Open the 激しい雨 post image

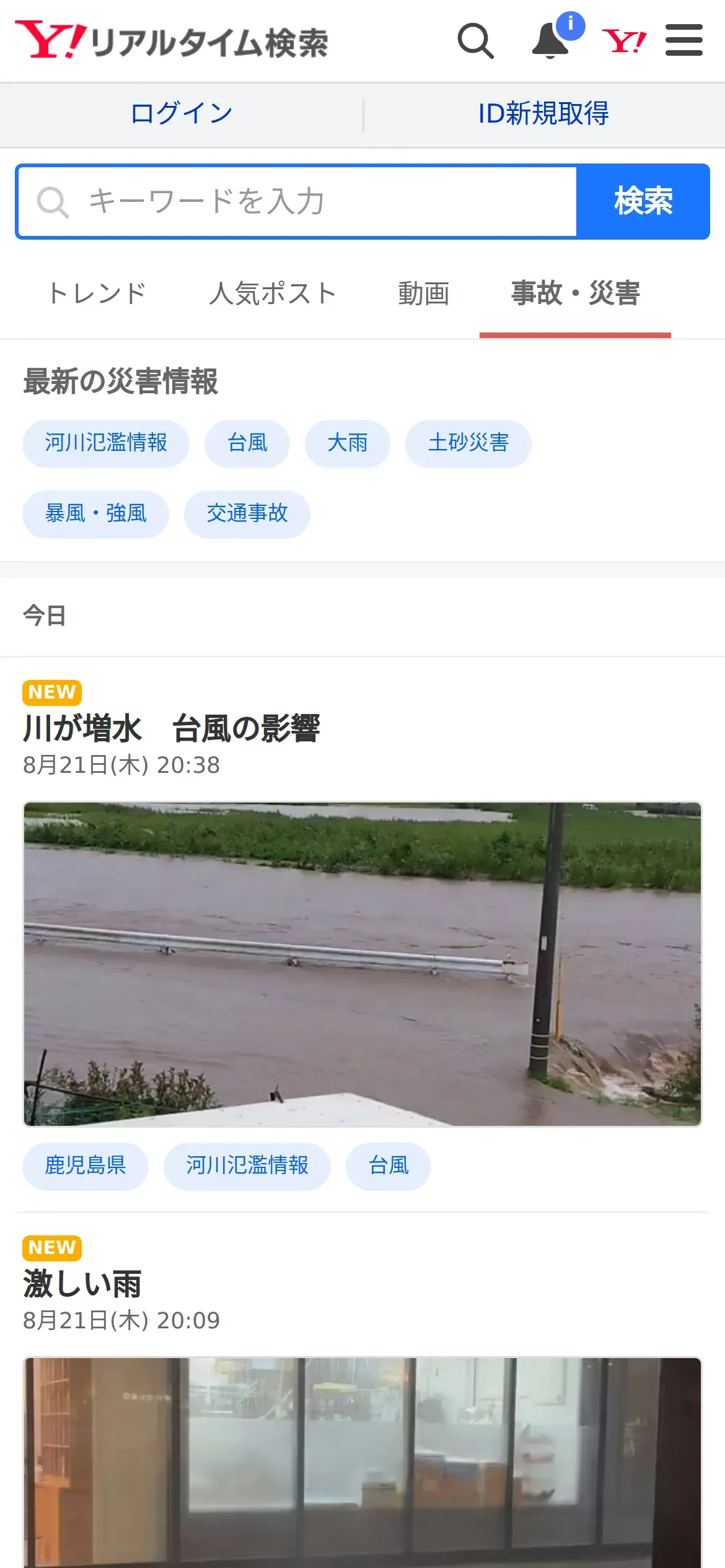[x=362, y=1461]
